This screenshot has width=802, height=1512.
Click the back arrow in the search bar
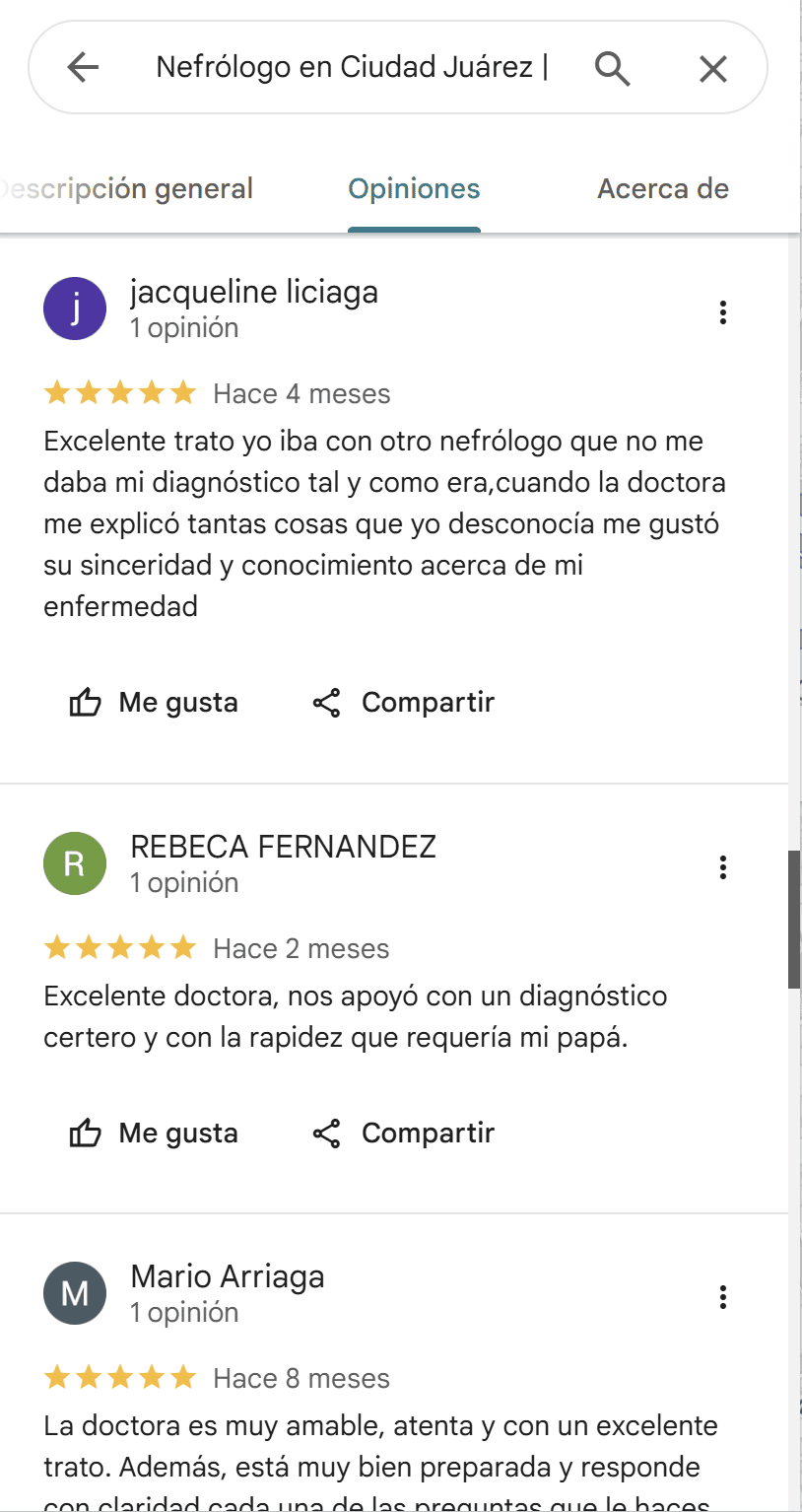84,68
